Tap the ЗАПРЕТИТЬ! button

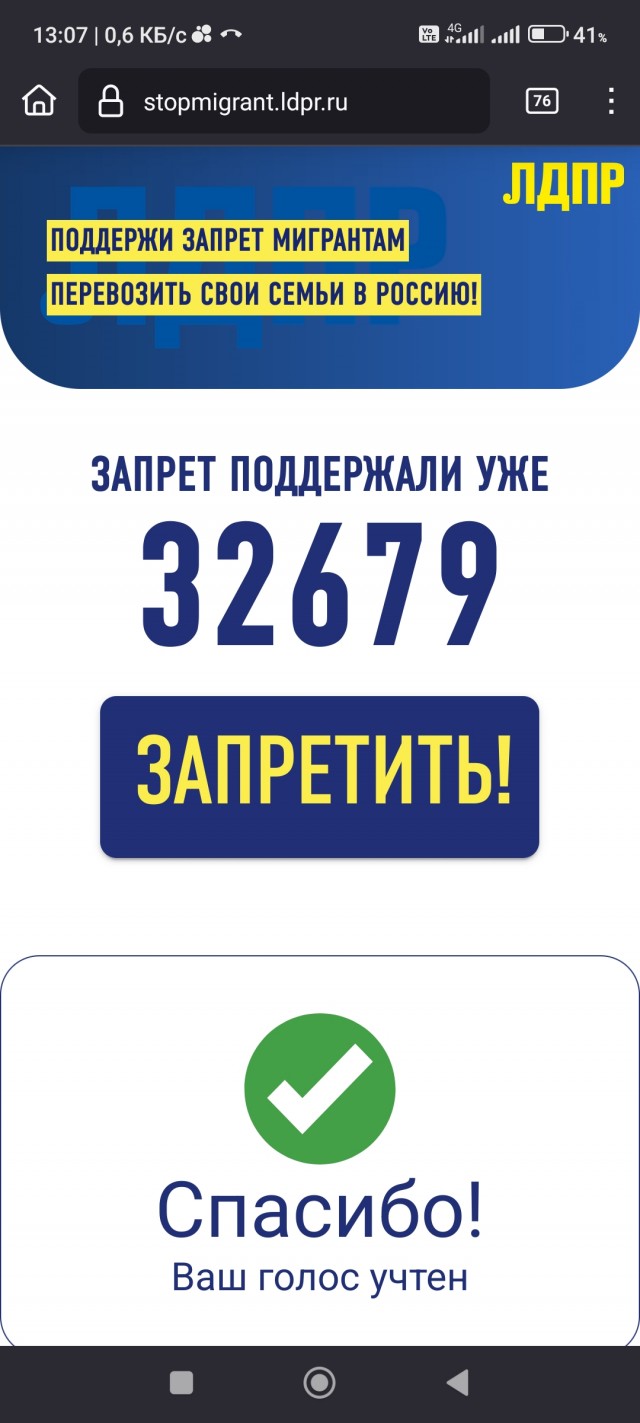click(x=320, y=776)
